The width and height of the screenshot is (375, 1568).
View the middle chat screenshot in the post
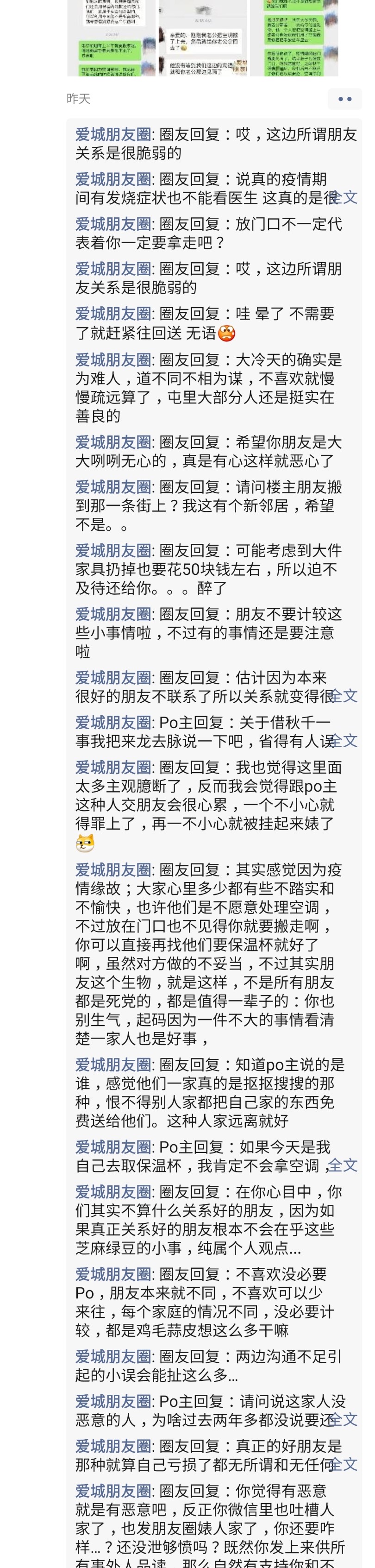[203, 38]
